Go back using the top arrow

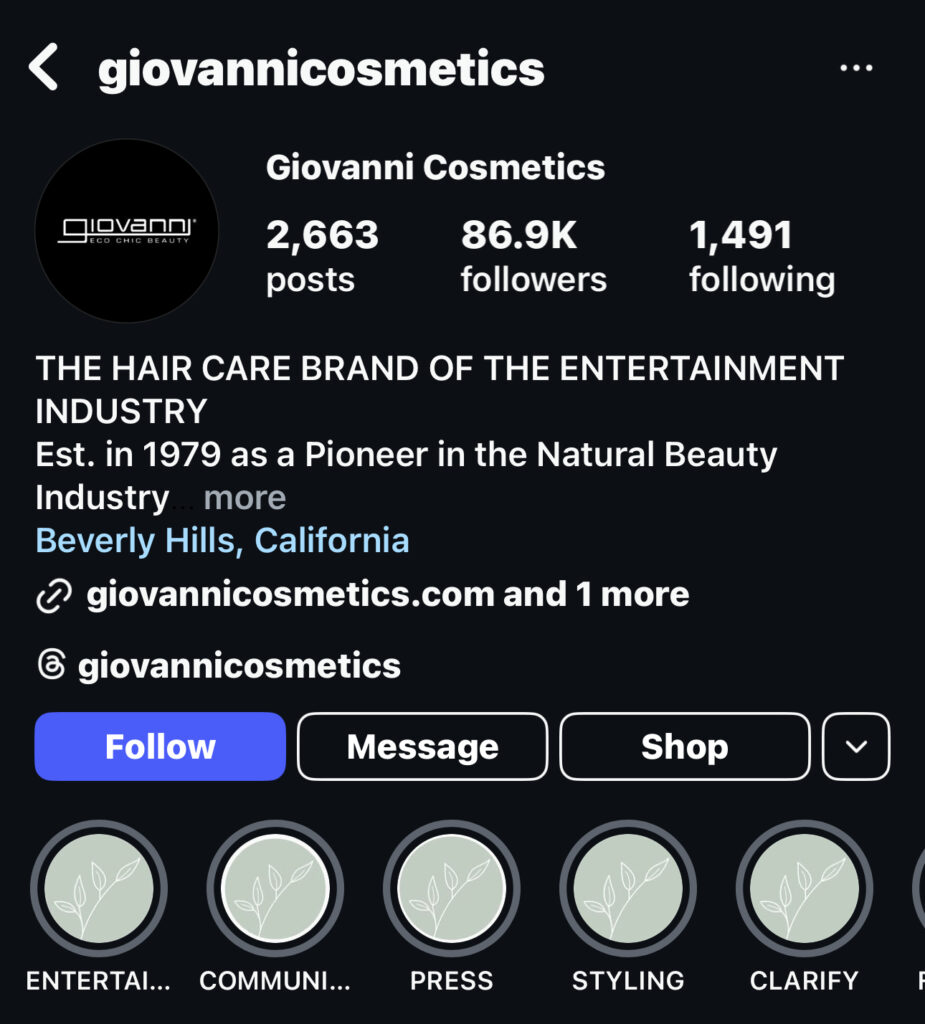pos(44,69)
